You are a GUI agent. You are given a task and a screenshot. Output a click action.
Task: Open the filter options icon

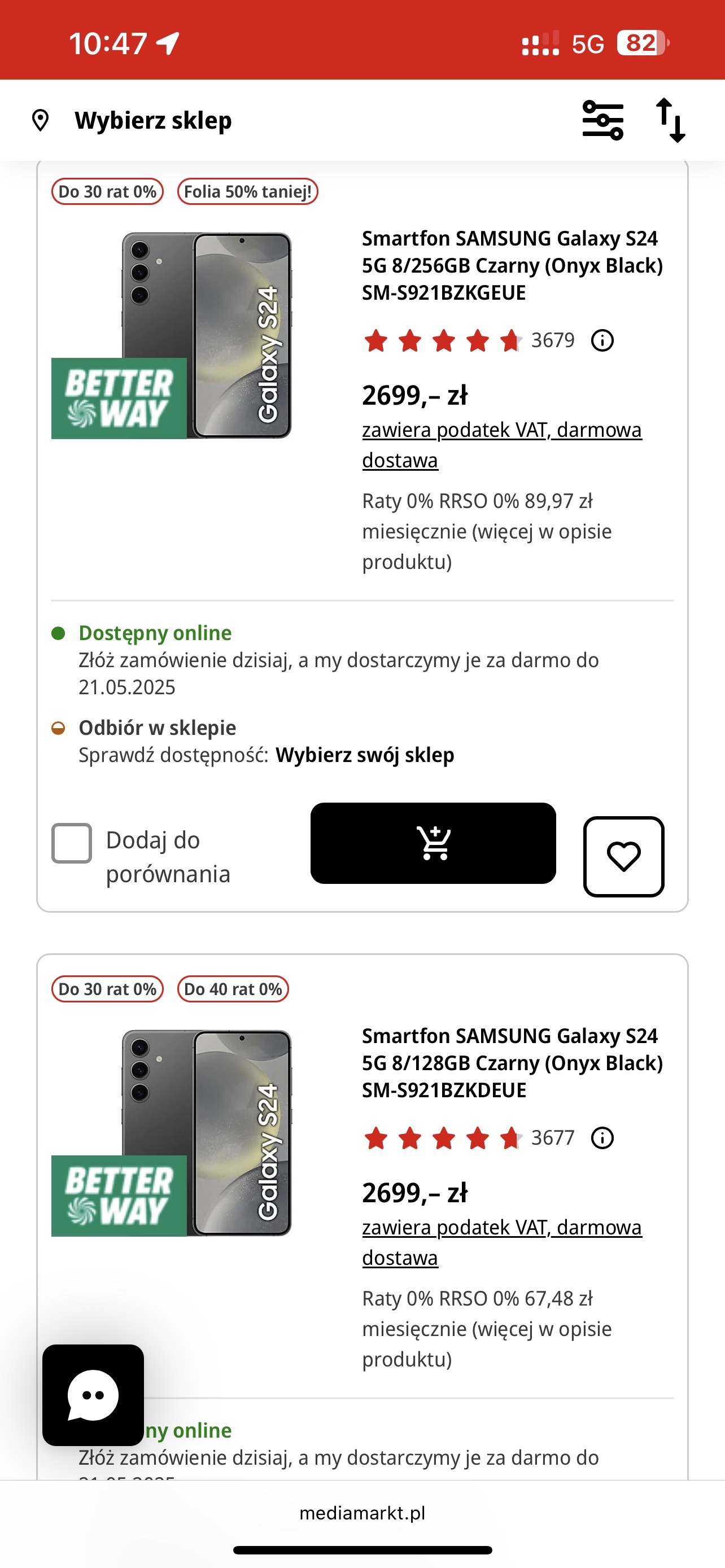click(602, 121)
